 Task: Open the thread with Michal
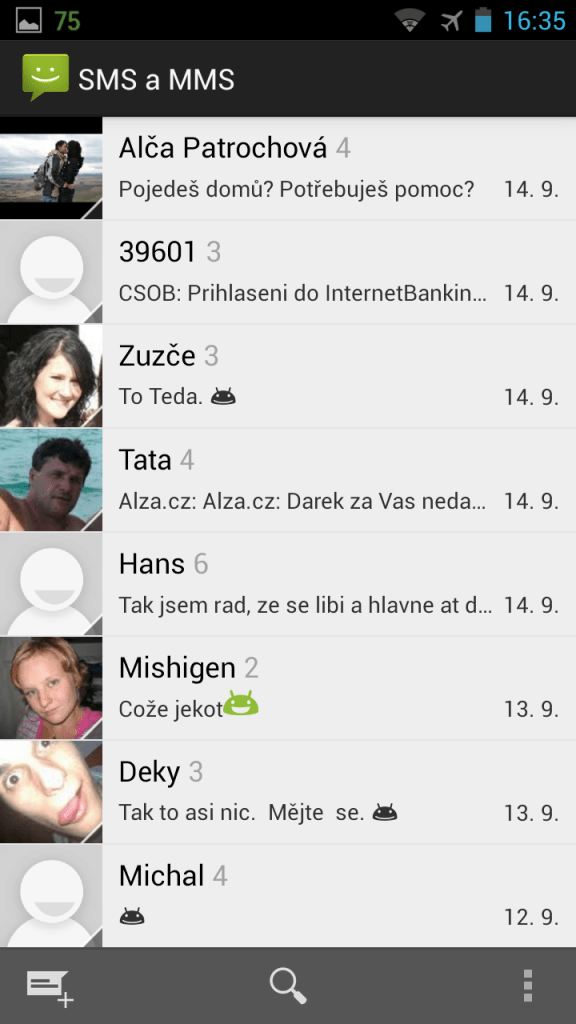tap(288, 895)
